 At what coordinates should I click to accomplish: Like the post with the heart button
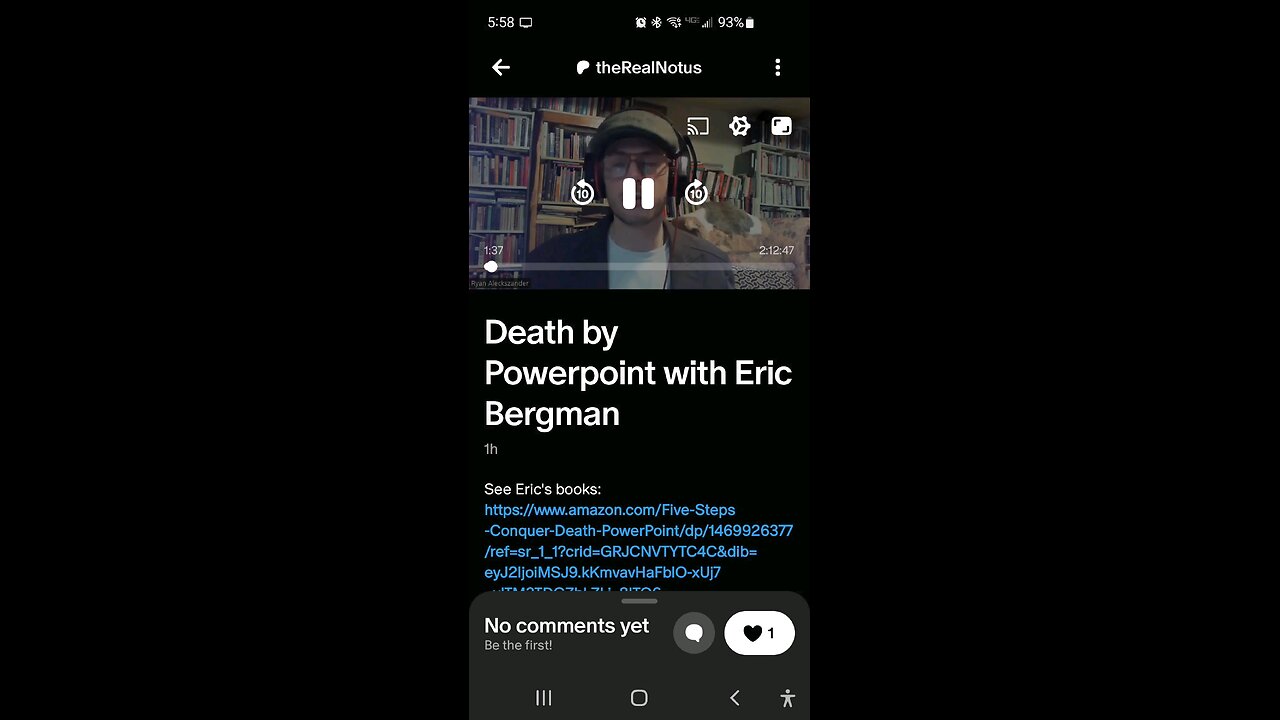759,633
